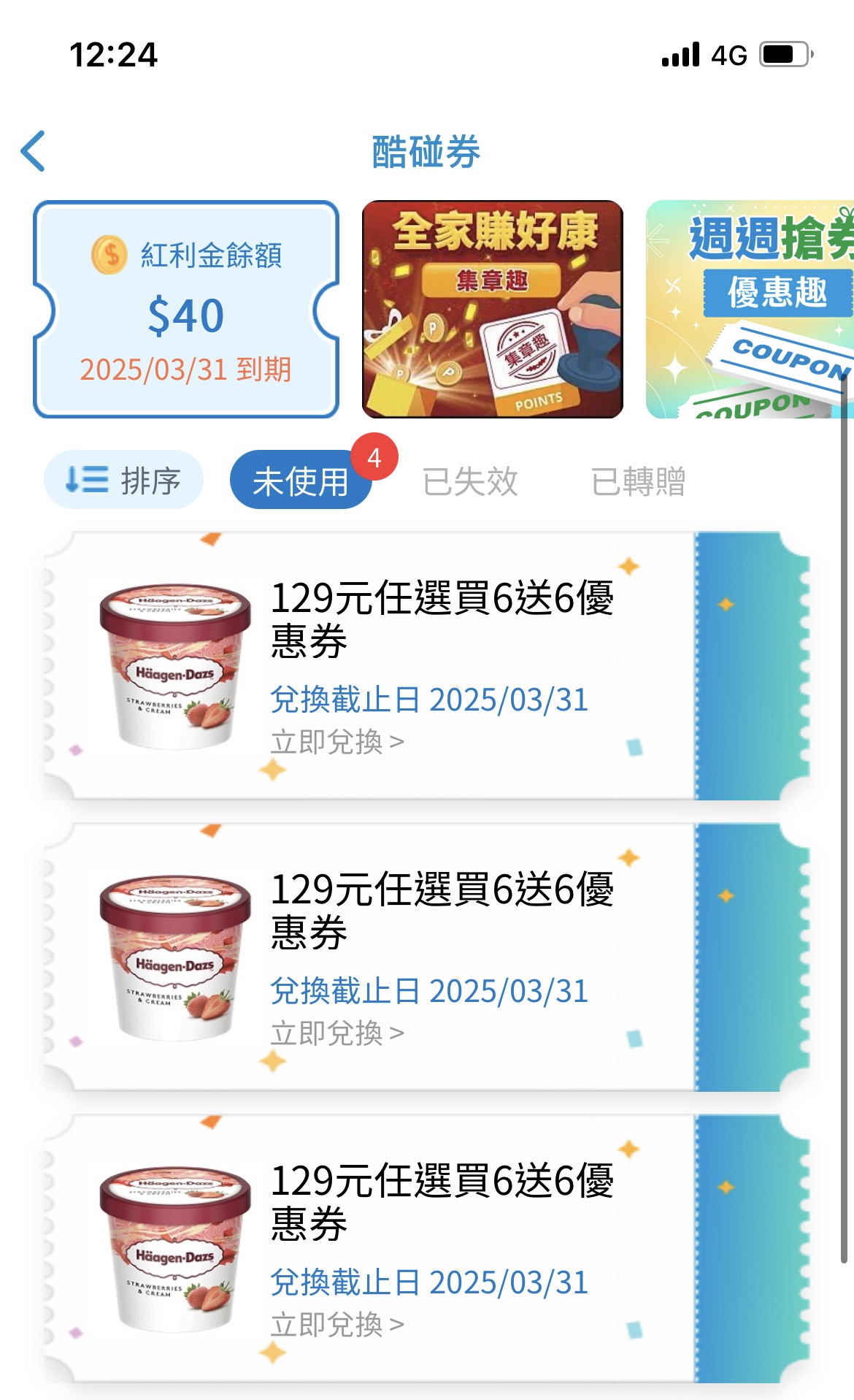Open the 週週搶券 優惠趣 coupon banner

click(750, 310)
